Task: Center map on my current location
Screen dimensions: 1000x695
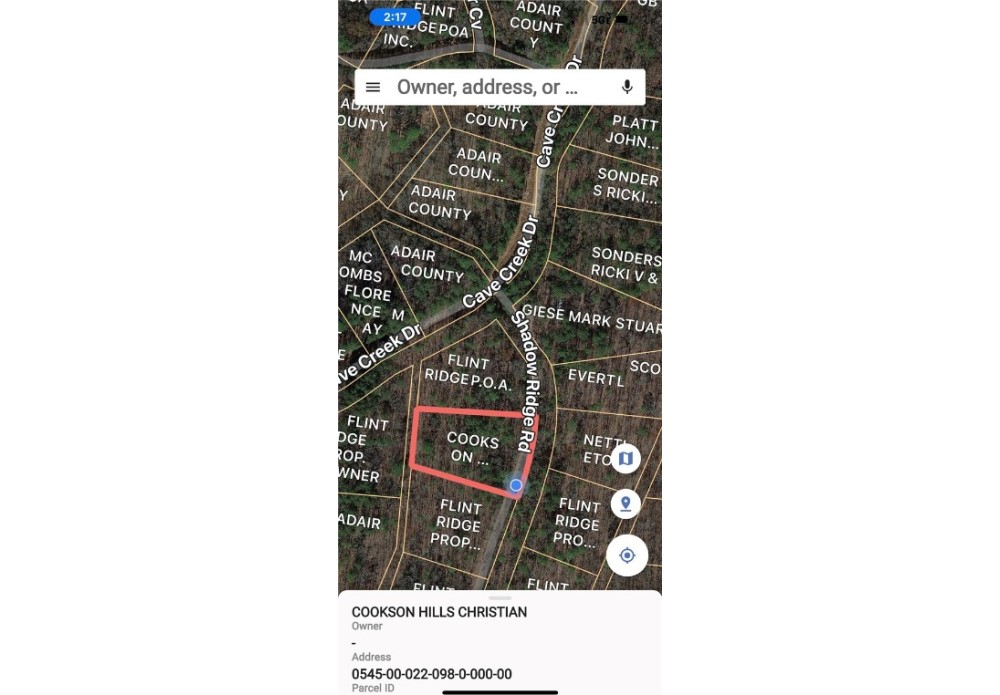Action: pyautogui.click(x=627, y=555)
